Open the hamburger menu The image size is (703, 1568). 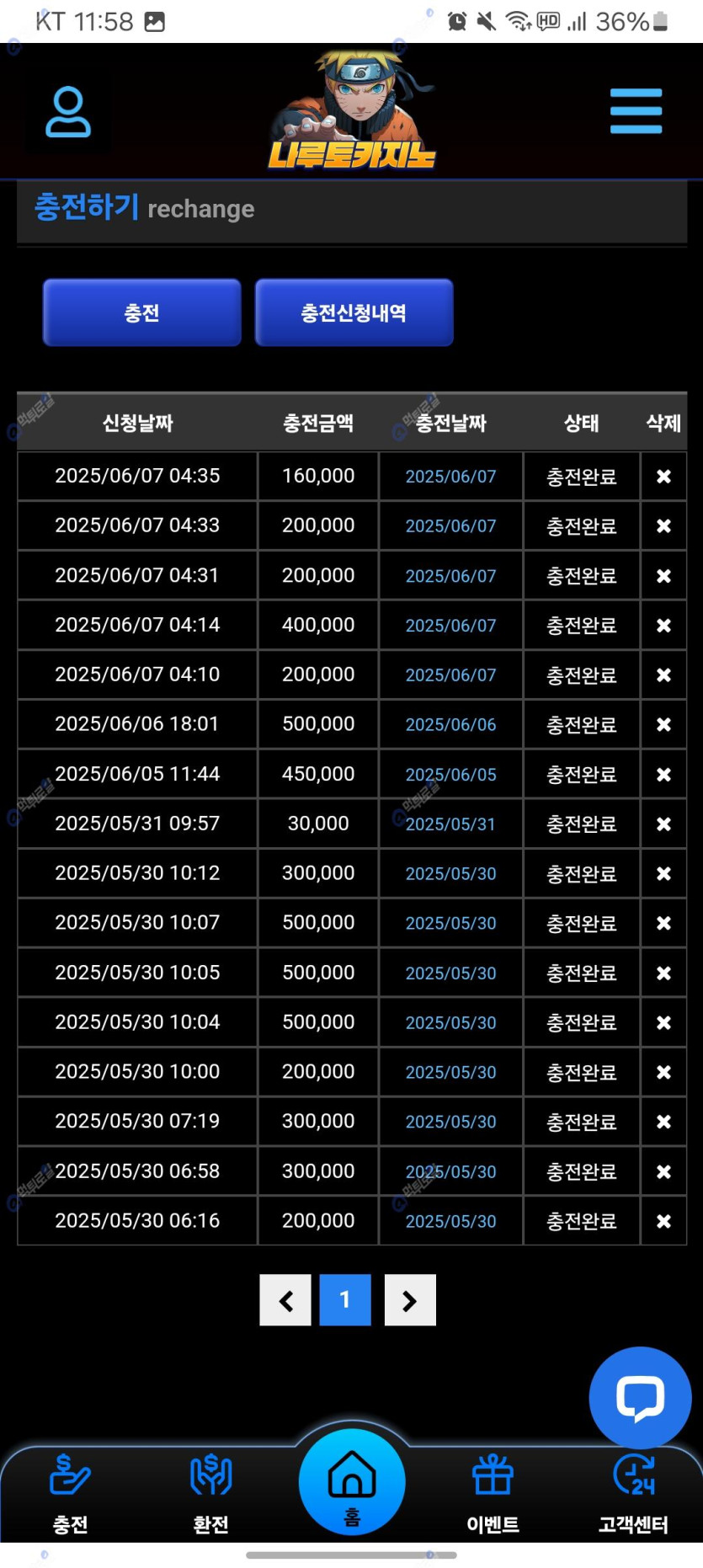point(636,111)
